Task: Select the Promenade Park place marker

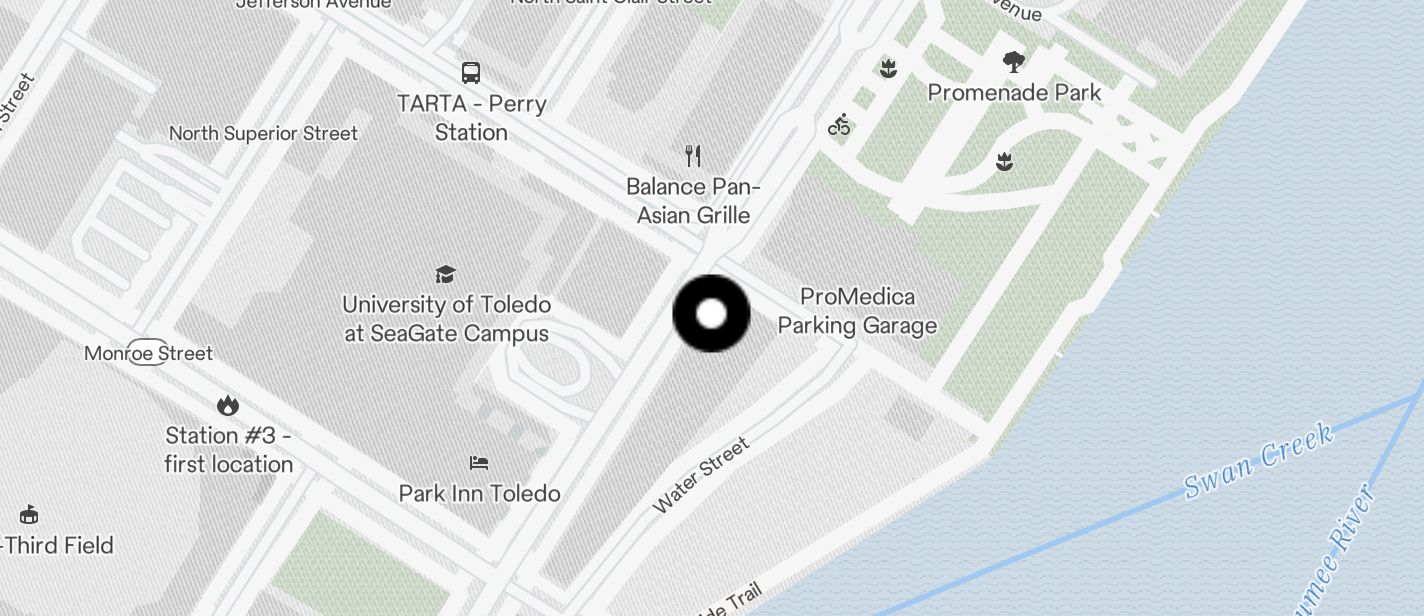Action: pos(1014,63)
